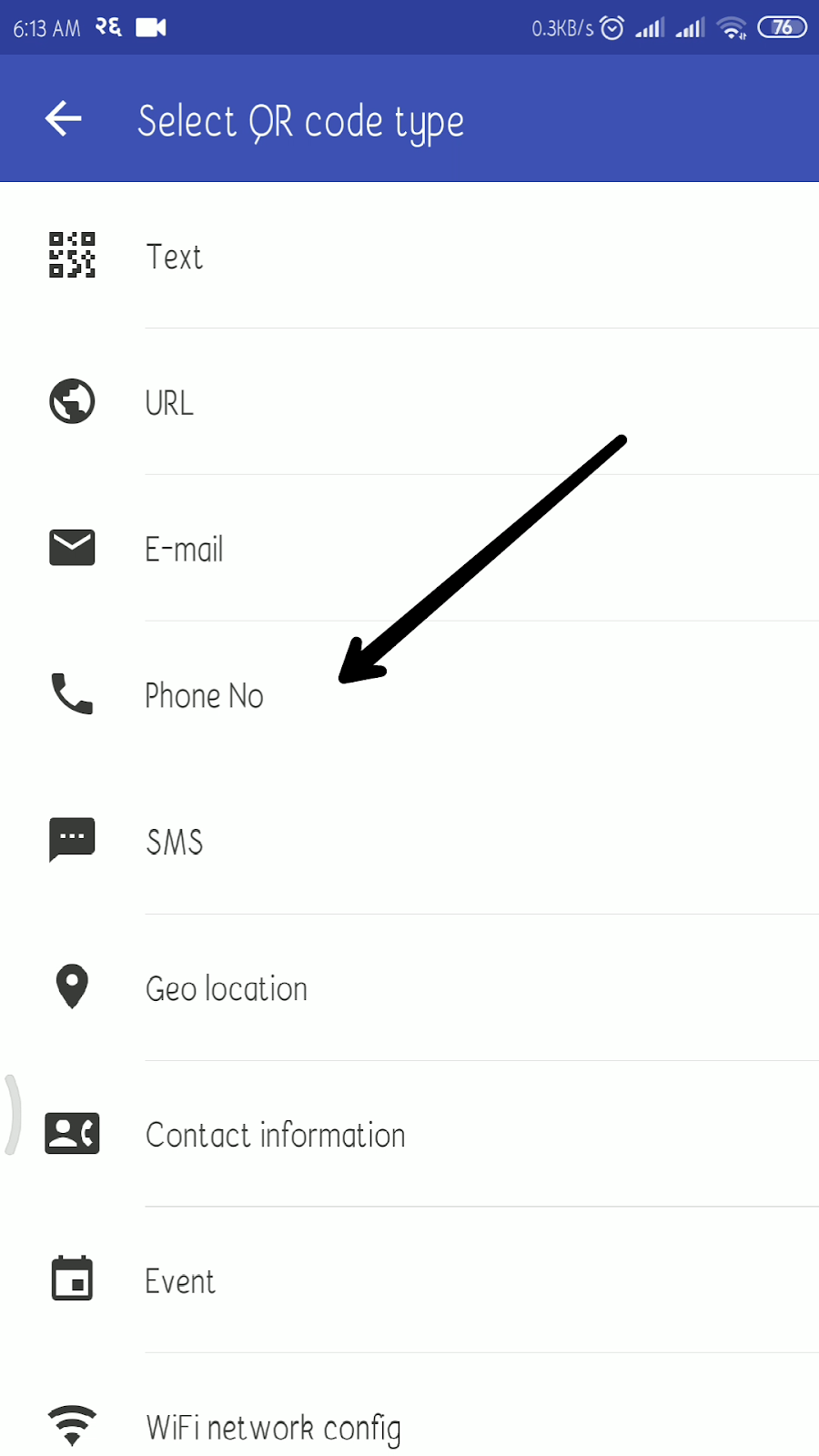Open the E-mail QR option
This screenshot has width=819, height=1456.
(409, 549)
